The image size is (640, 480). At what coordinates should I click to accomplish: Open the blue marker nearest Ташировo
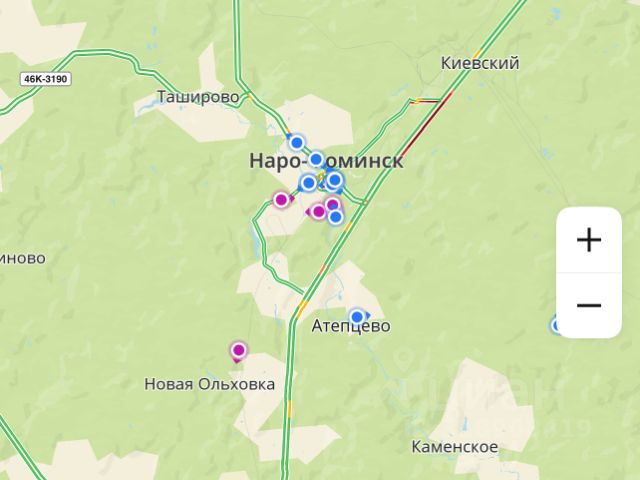tap(296, 143)
